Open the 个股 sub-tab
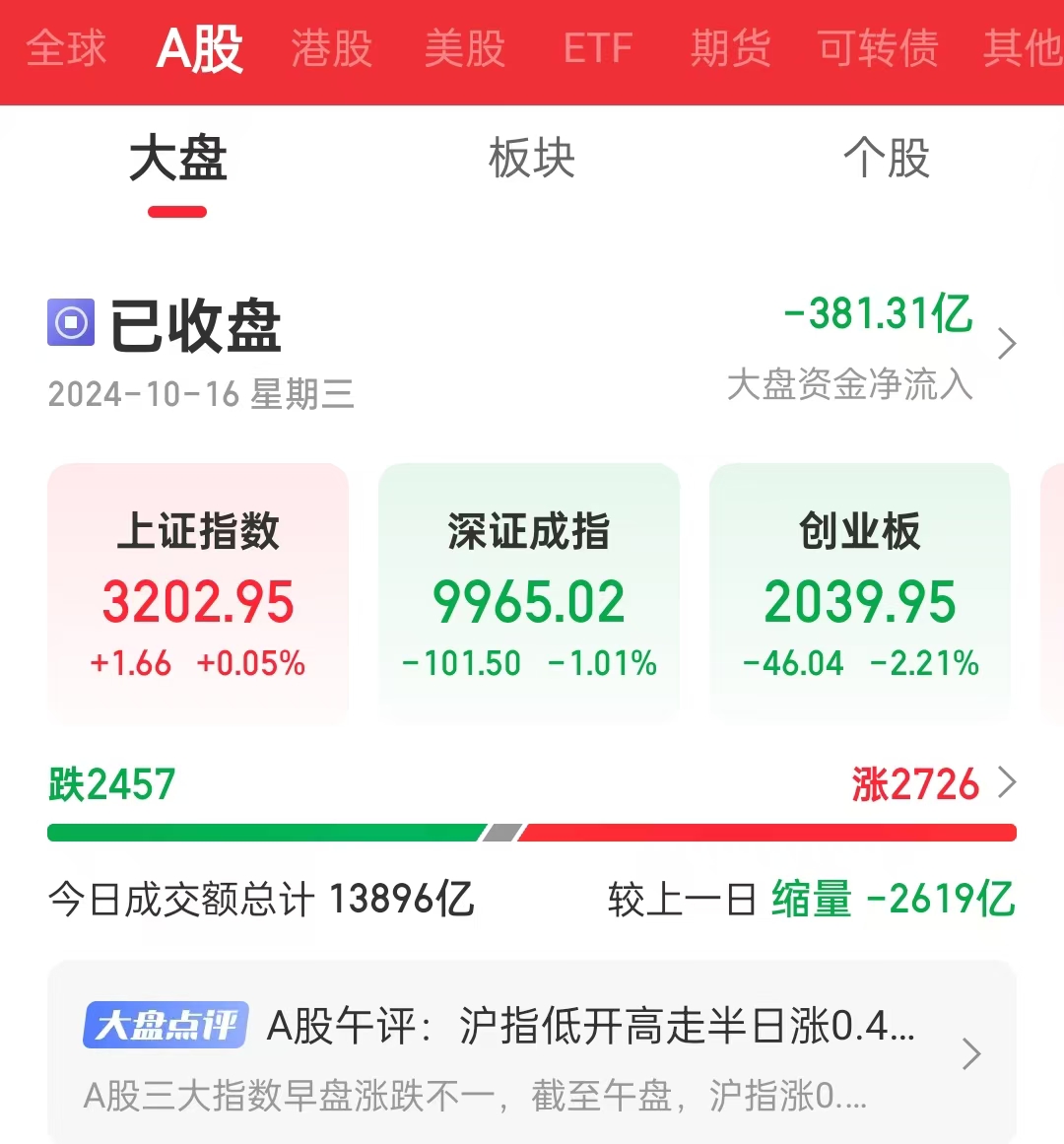 pos(886,159)
